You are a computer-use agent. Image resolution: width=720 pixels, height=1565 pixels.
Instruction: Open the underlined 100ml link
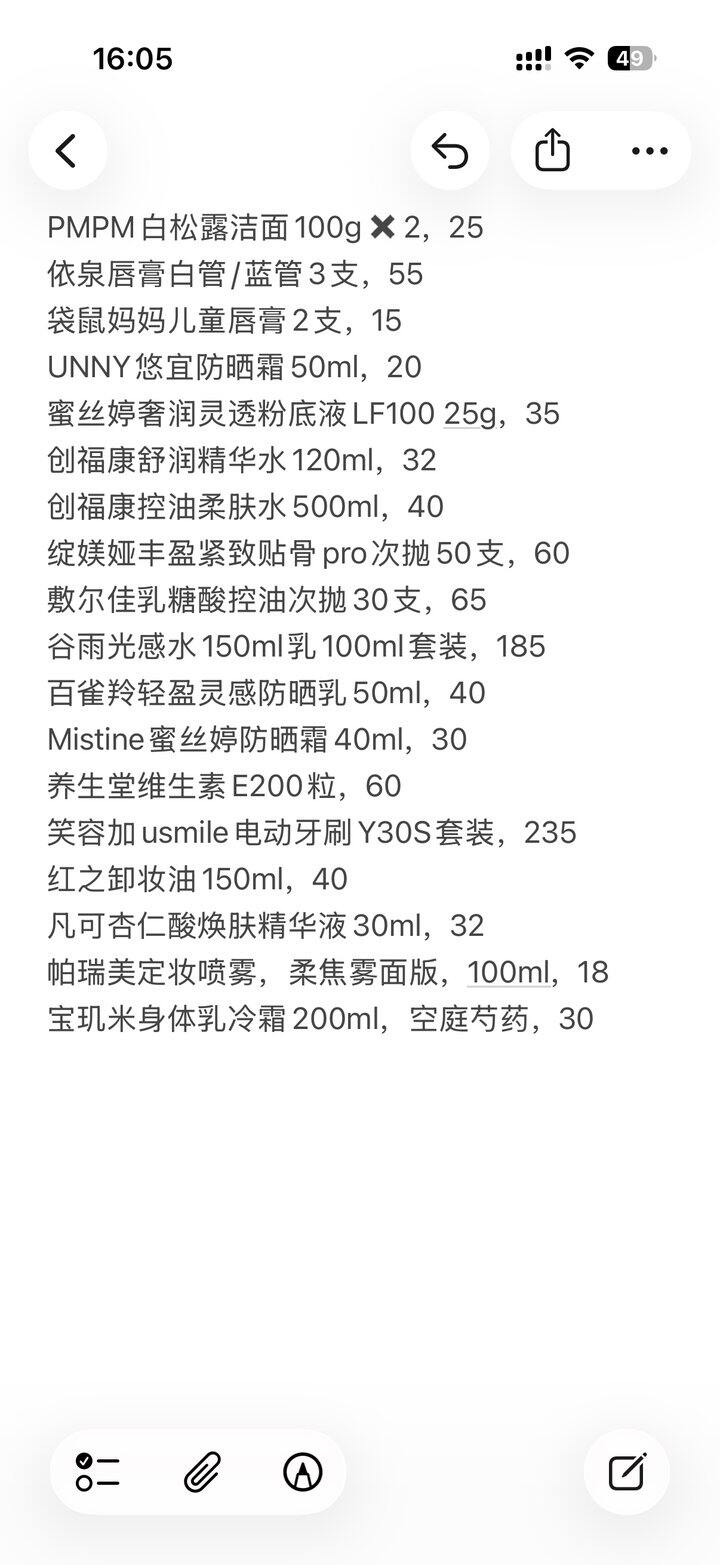(x=508, y=971)
